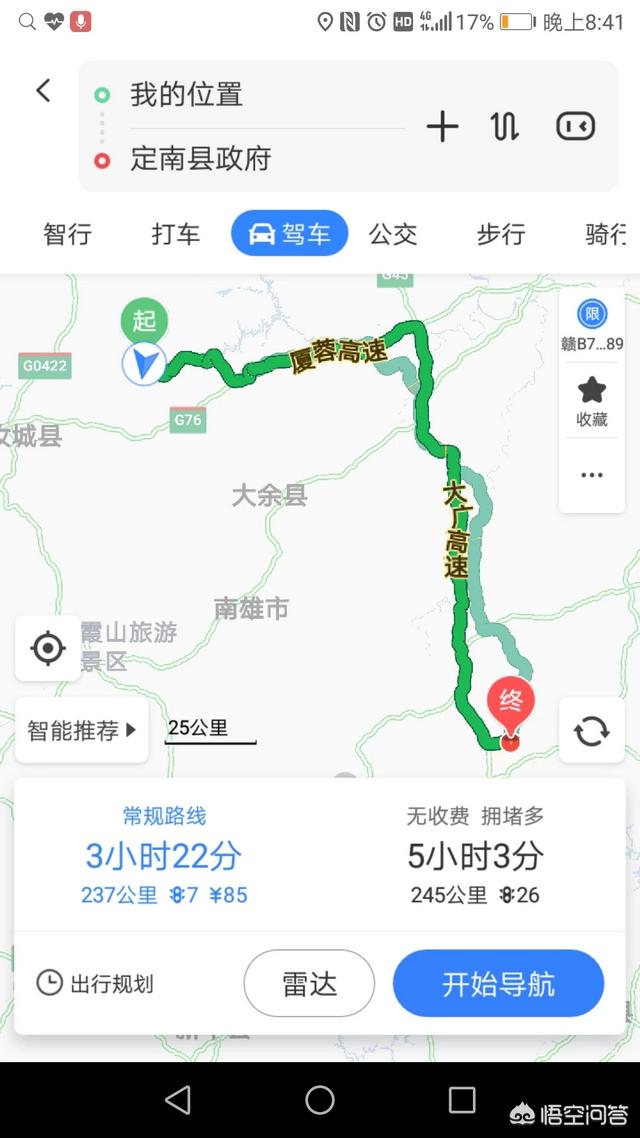Switch to the 步行 walking tab

click(x=501, y=235)
